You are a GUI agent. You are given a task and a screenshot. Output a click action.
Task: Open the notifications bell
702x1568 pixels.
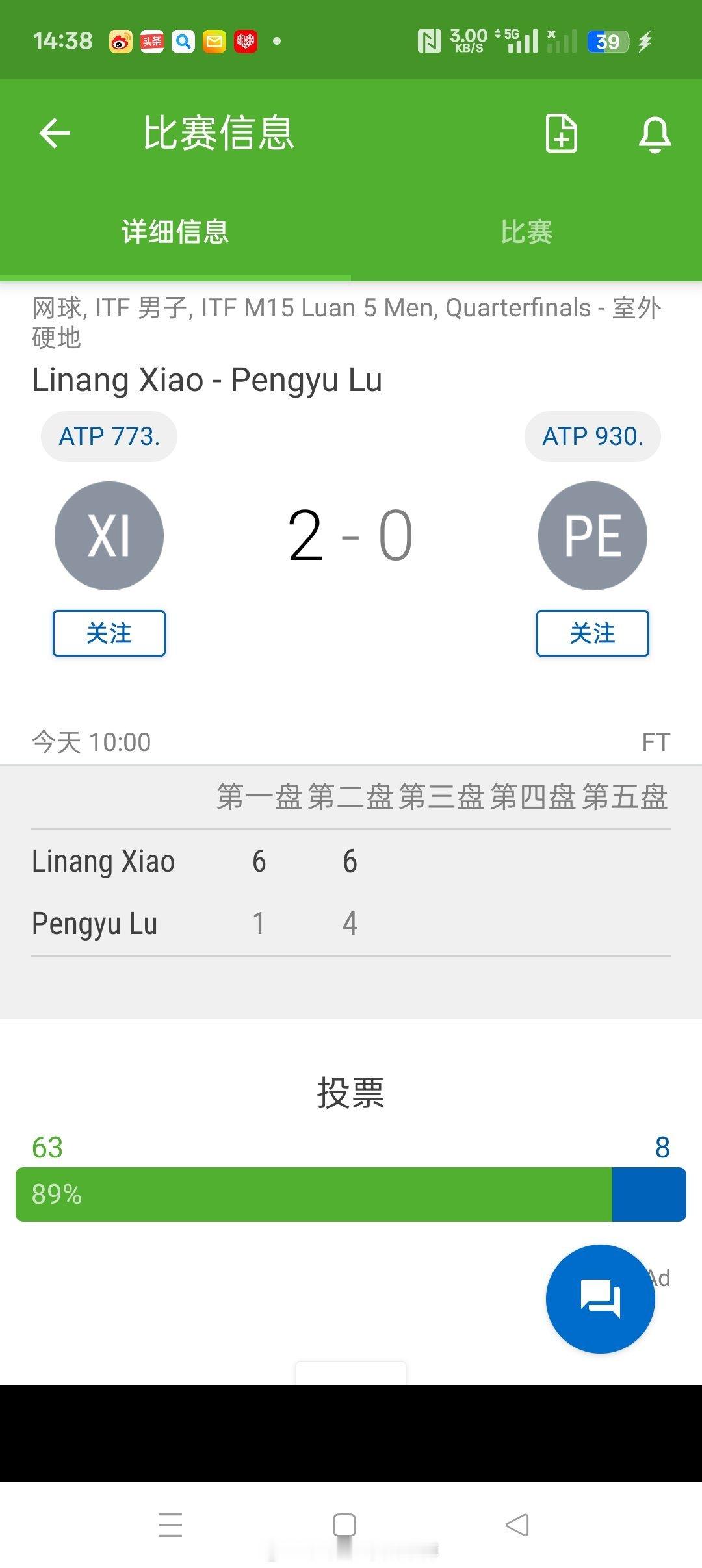(x=655, y=134)
